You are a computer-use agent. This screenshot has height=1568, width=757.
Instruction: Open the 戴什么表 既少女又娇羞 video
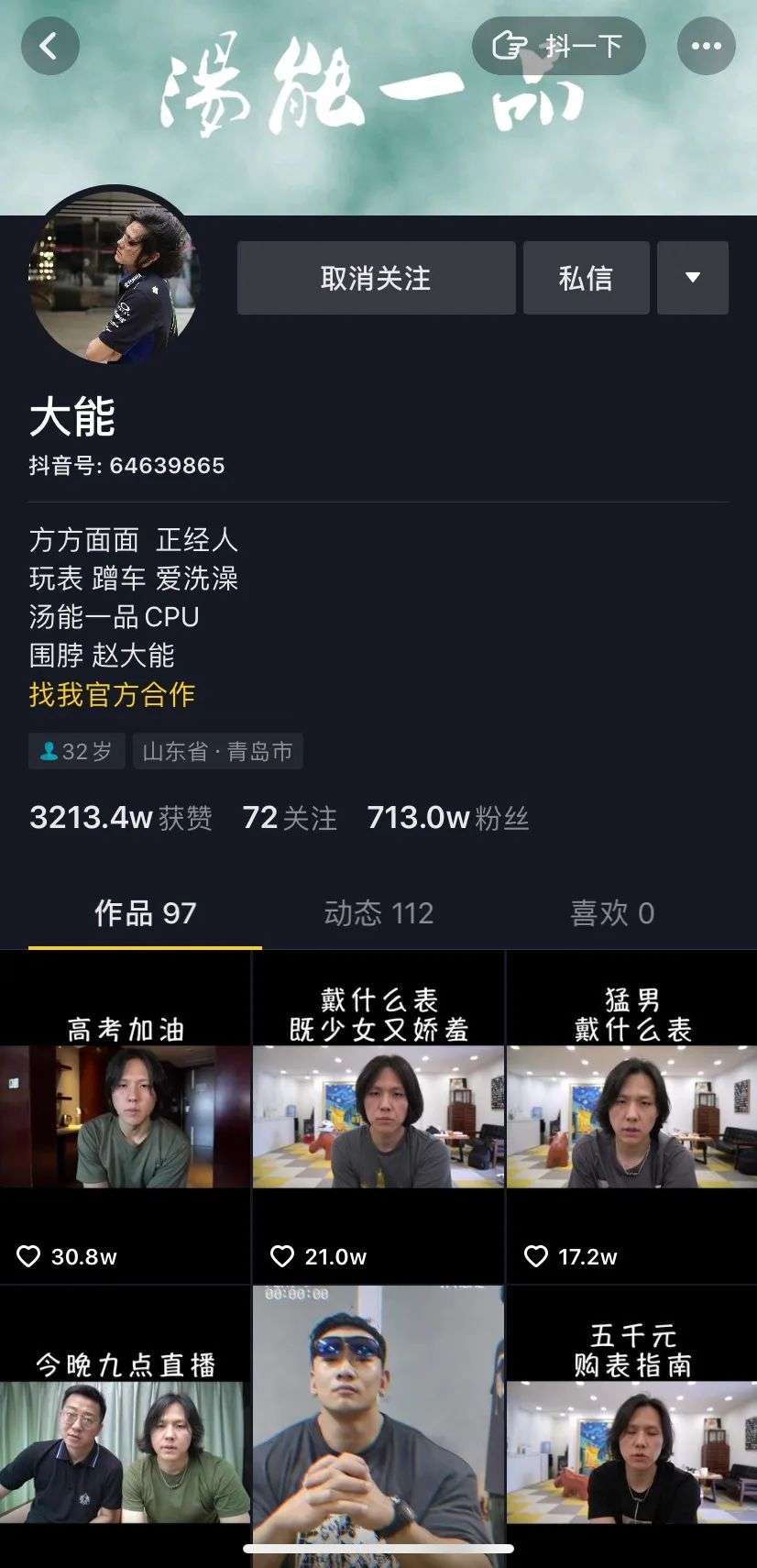(378, 1117)
